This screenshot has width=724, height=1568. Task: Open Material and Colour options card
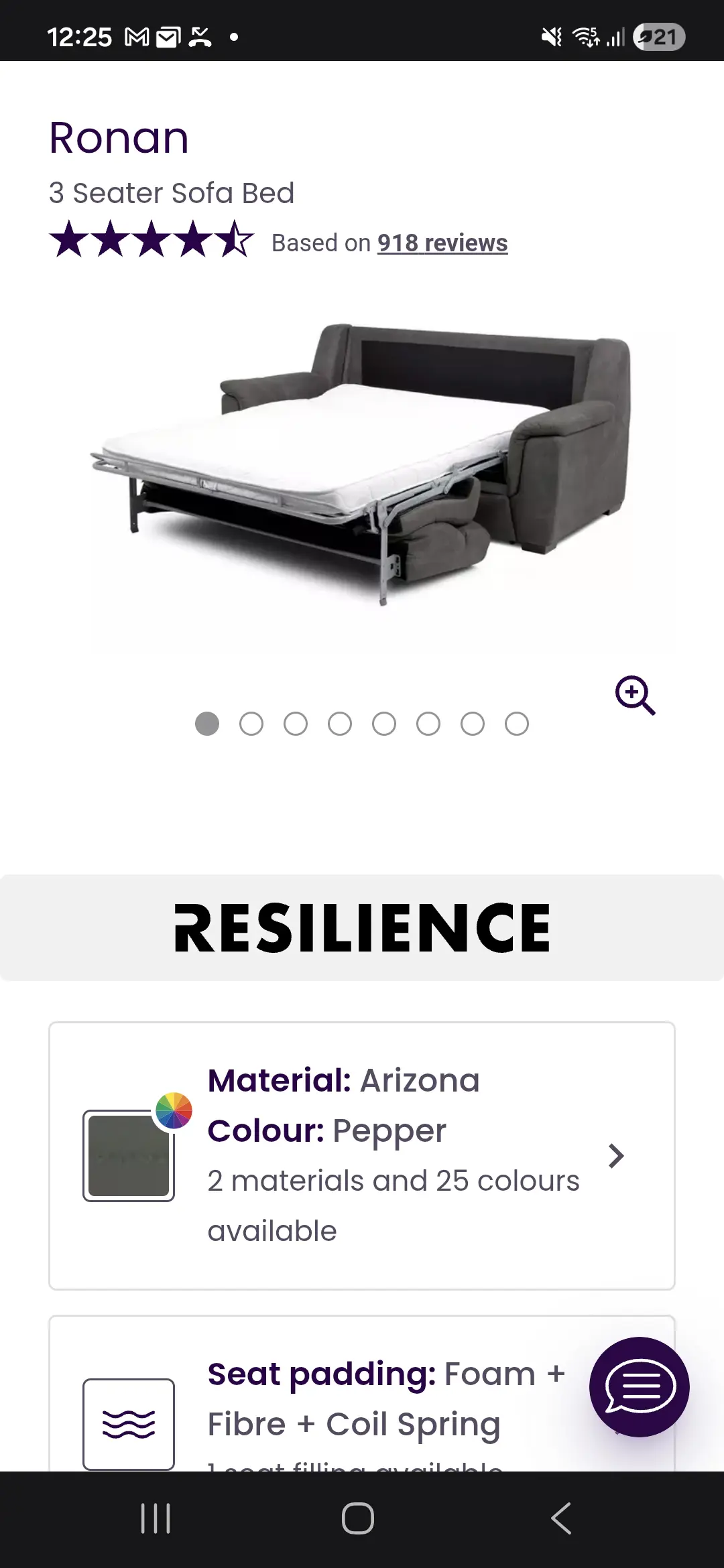click(x=362, y=1155)
